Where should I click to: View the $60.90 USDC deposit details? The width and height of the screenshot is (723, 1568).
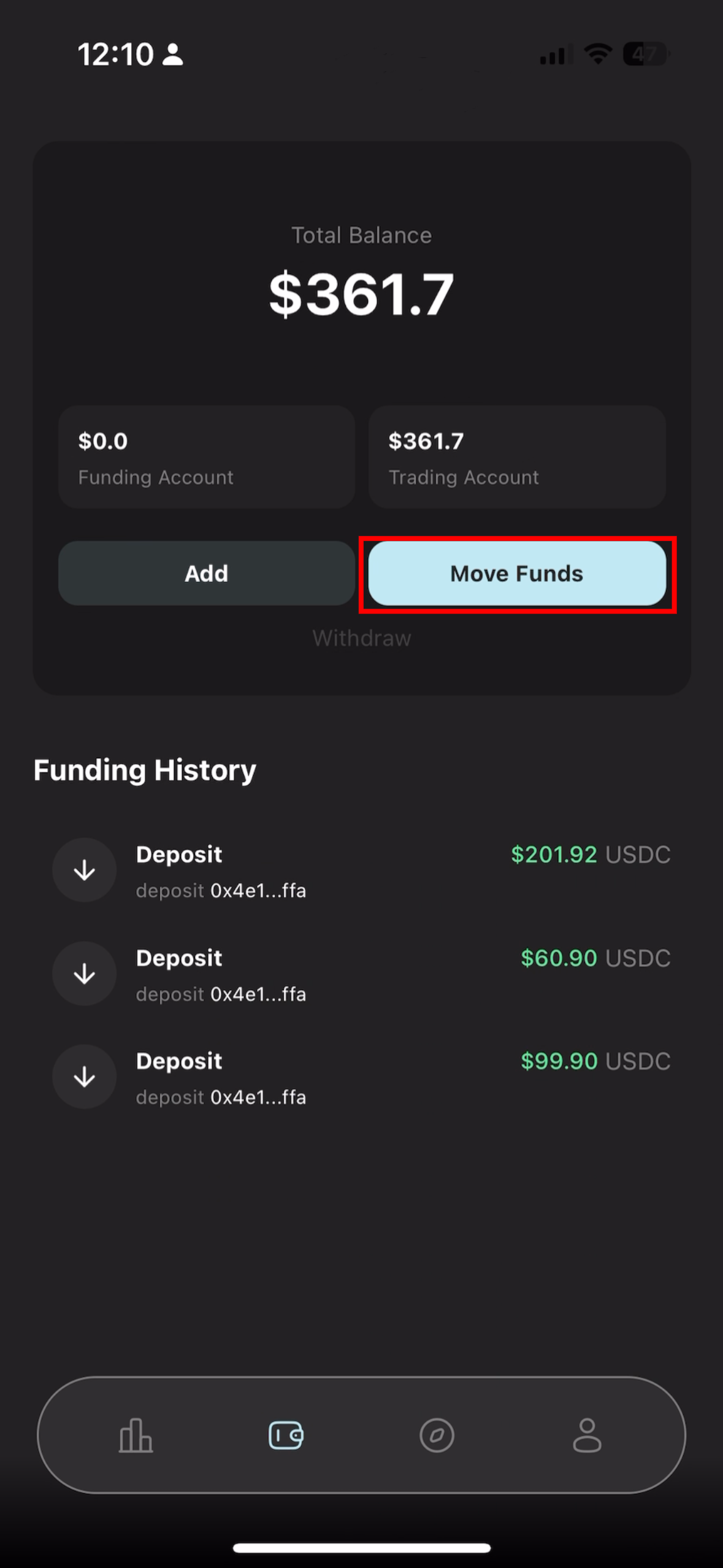(x=362, y=974)
